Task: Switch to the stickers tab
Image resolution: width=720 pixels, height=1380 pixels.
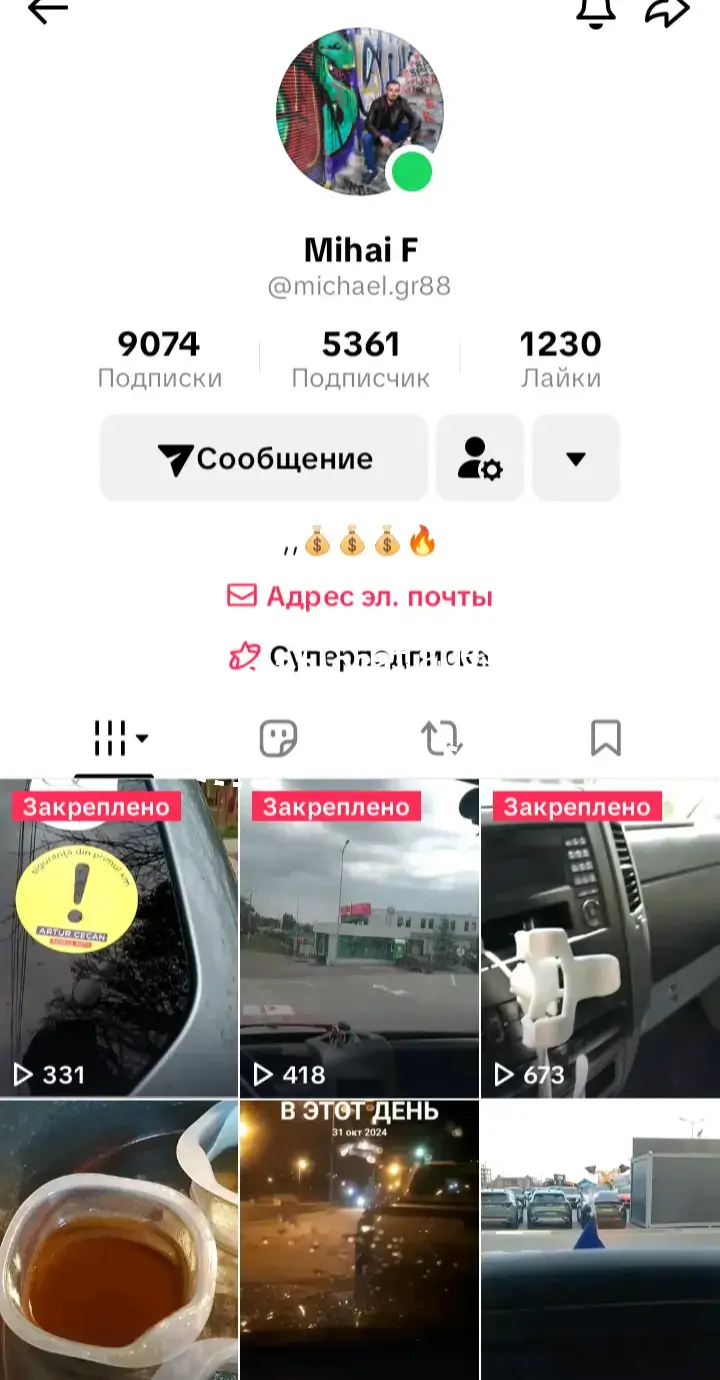Action: 278,739
